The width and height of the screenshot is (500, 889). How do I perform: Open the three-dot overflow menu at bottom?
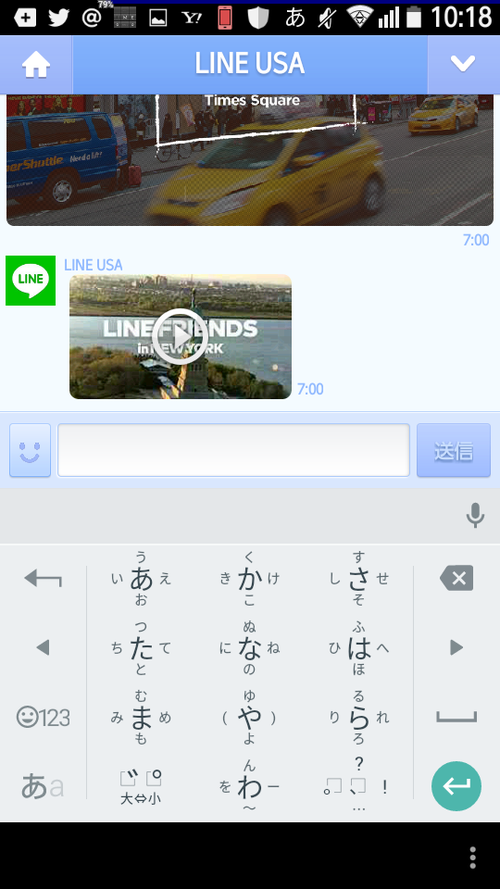[x=473, y=857]
